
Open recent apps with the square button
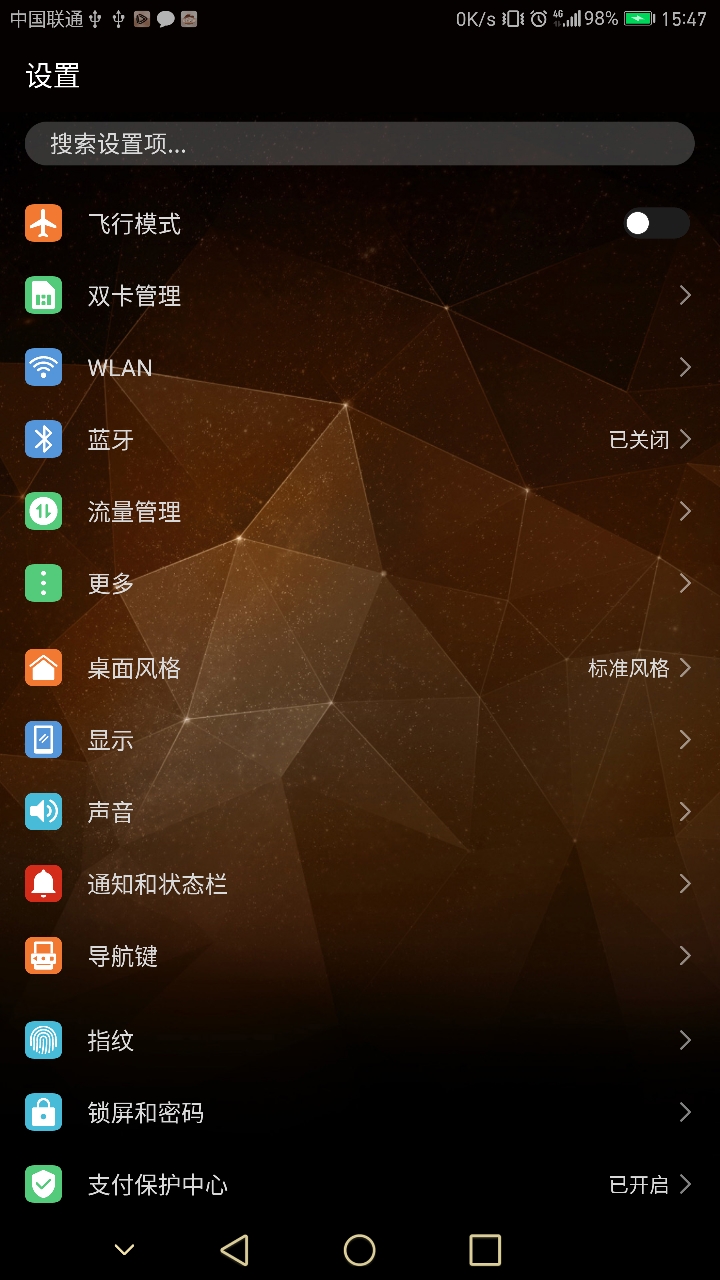[485, 1249]
